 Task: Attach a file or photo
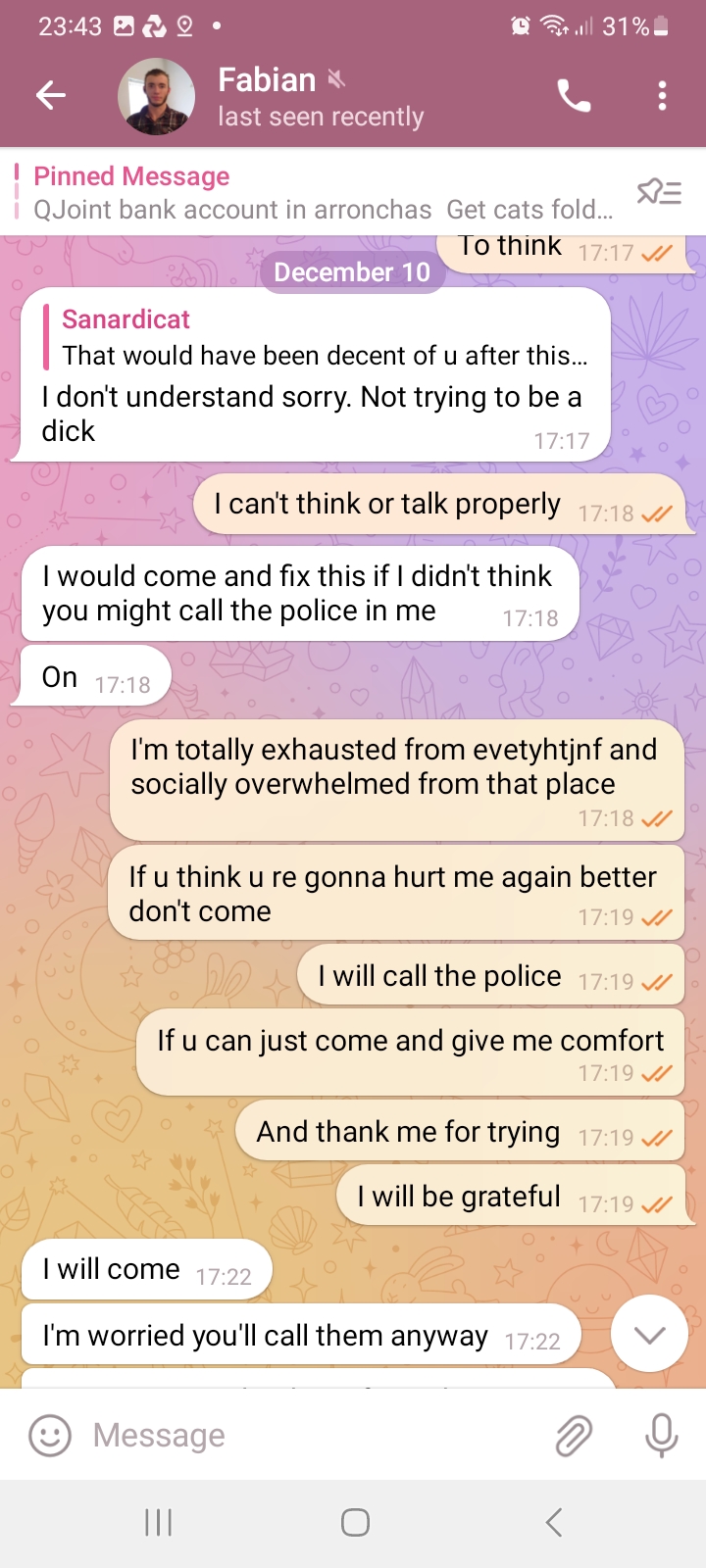574,1436
